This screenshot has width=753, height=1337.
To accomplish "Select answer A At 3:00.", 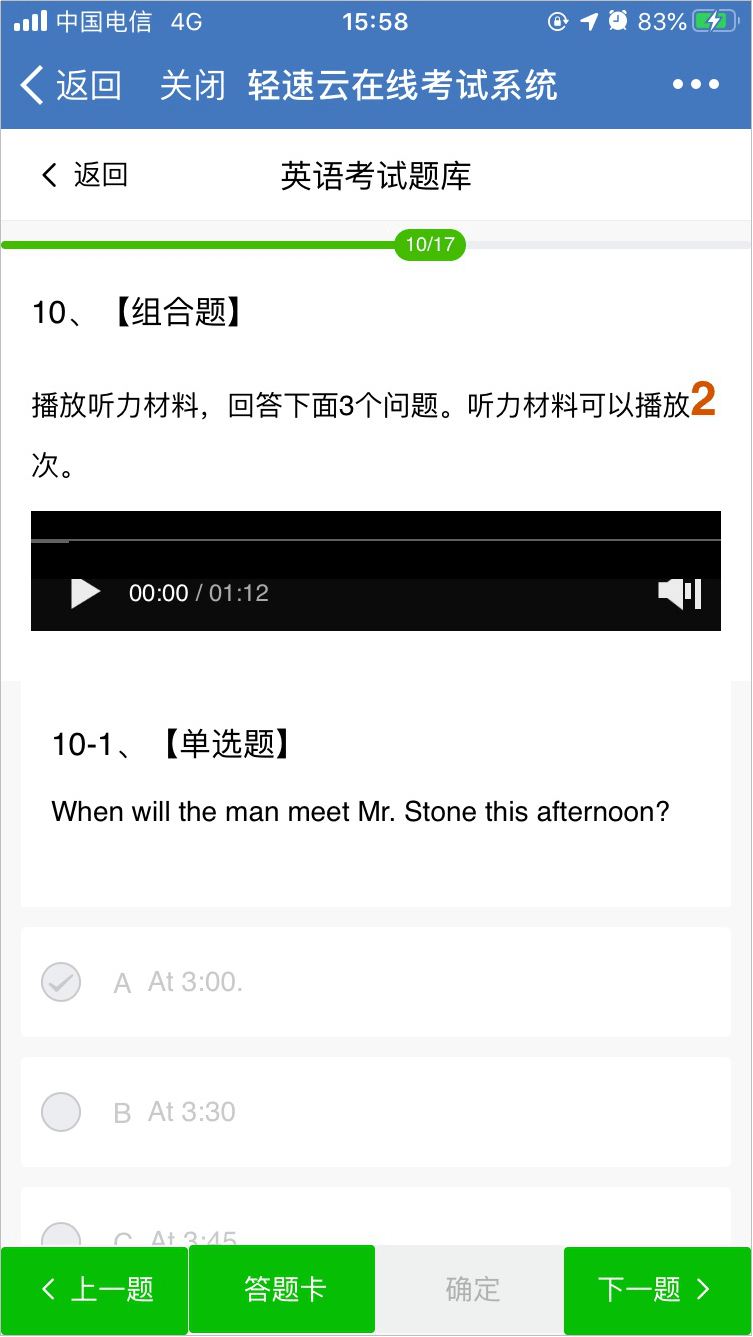I will coord(376,982).
